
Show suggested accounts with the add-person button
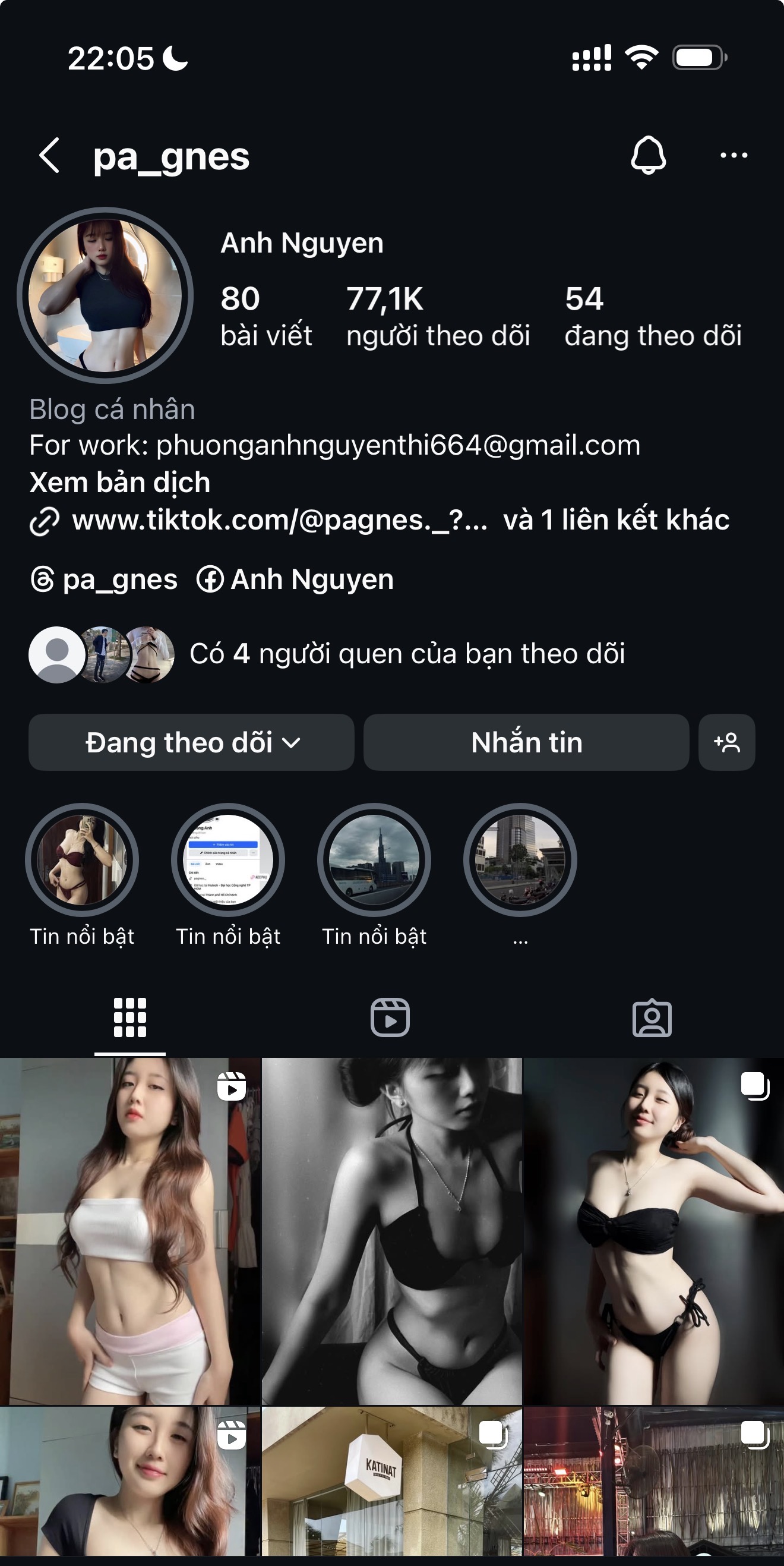(x=727, y=742)
